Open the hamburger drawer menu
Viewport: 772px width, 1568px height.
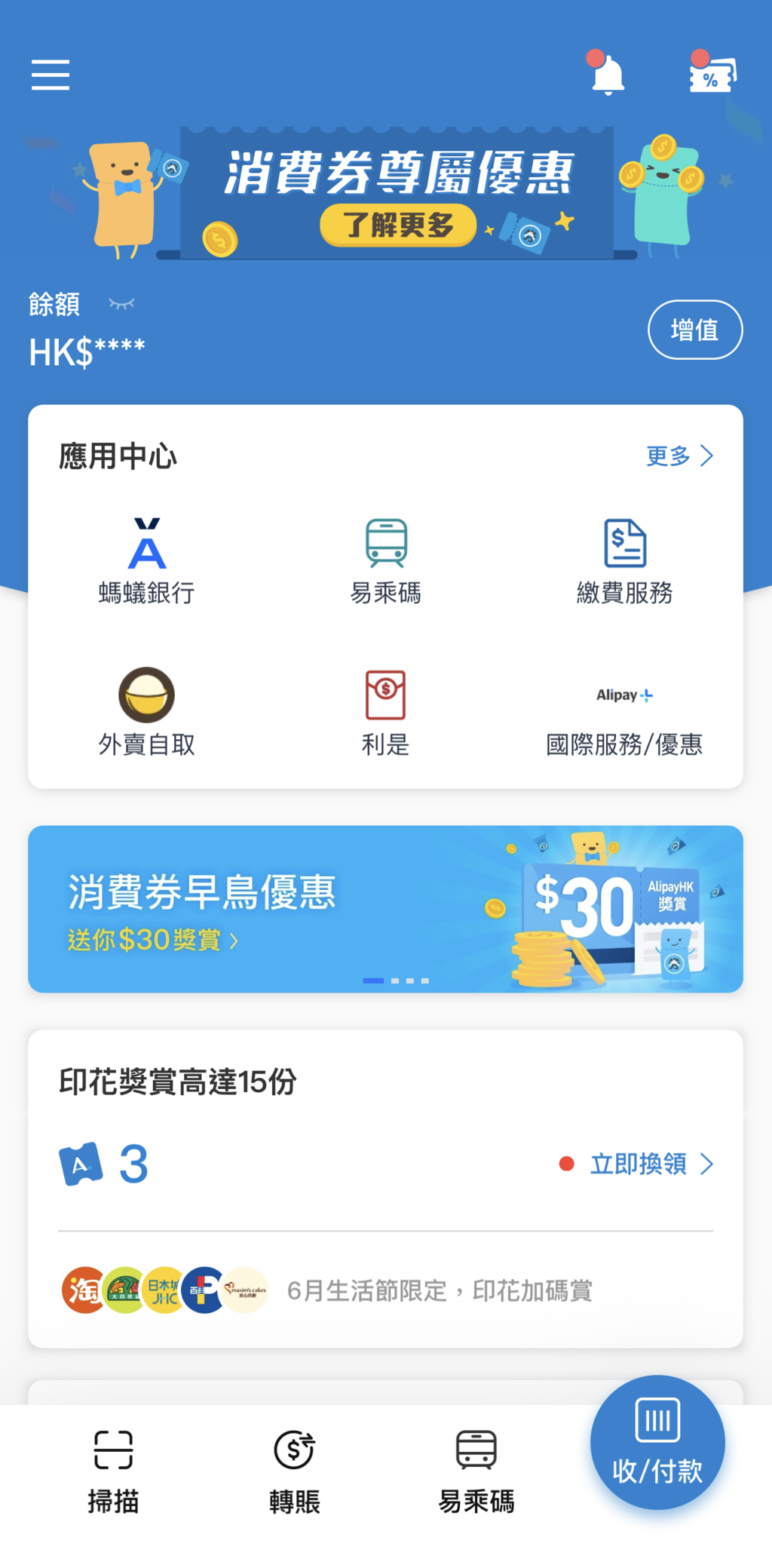click(x=51, y=75)
